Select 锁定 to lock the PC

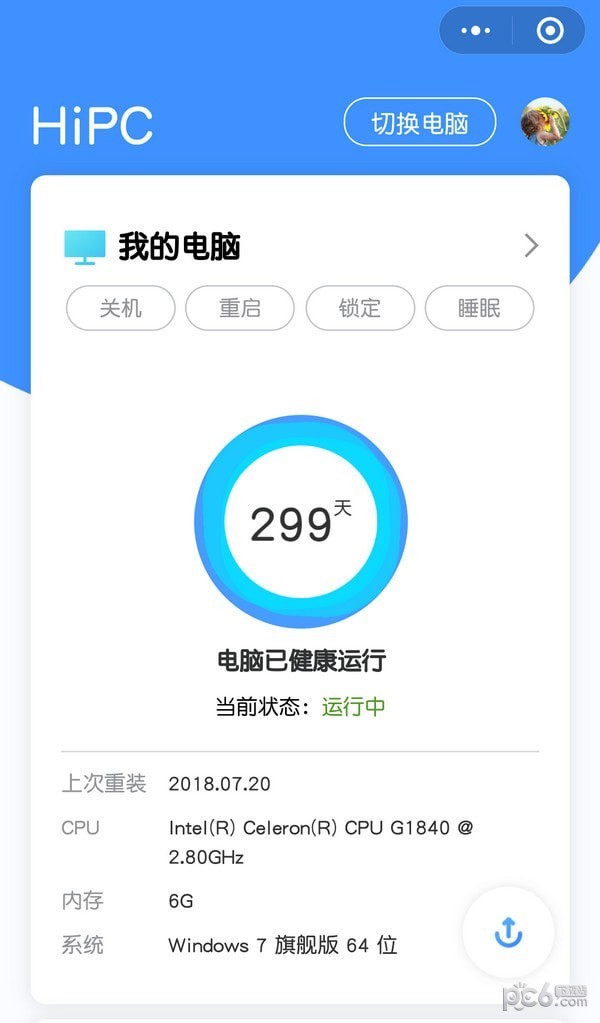(x=360, y=308)
